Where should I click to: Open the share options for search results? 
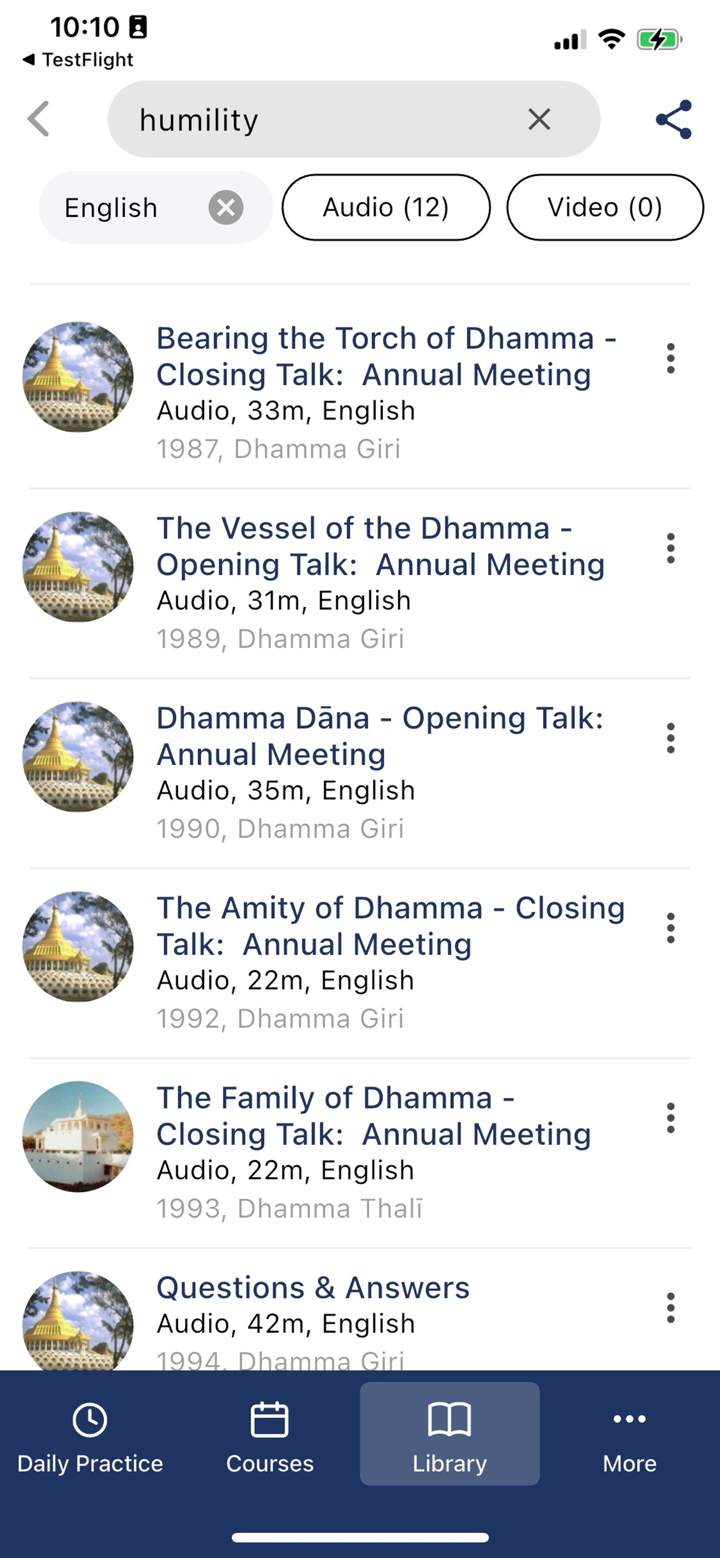pos(673,118)
